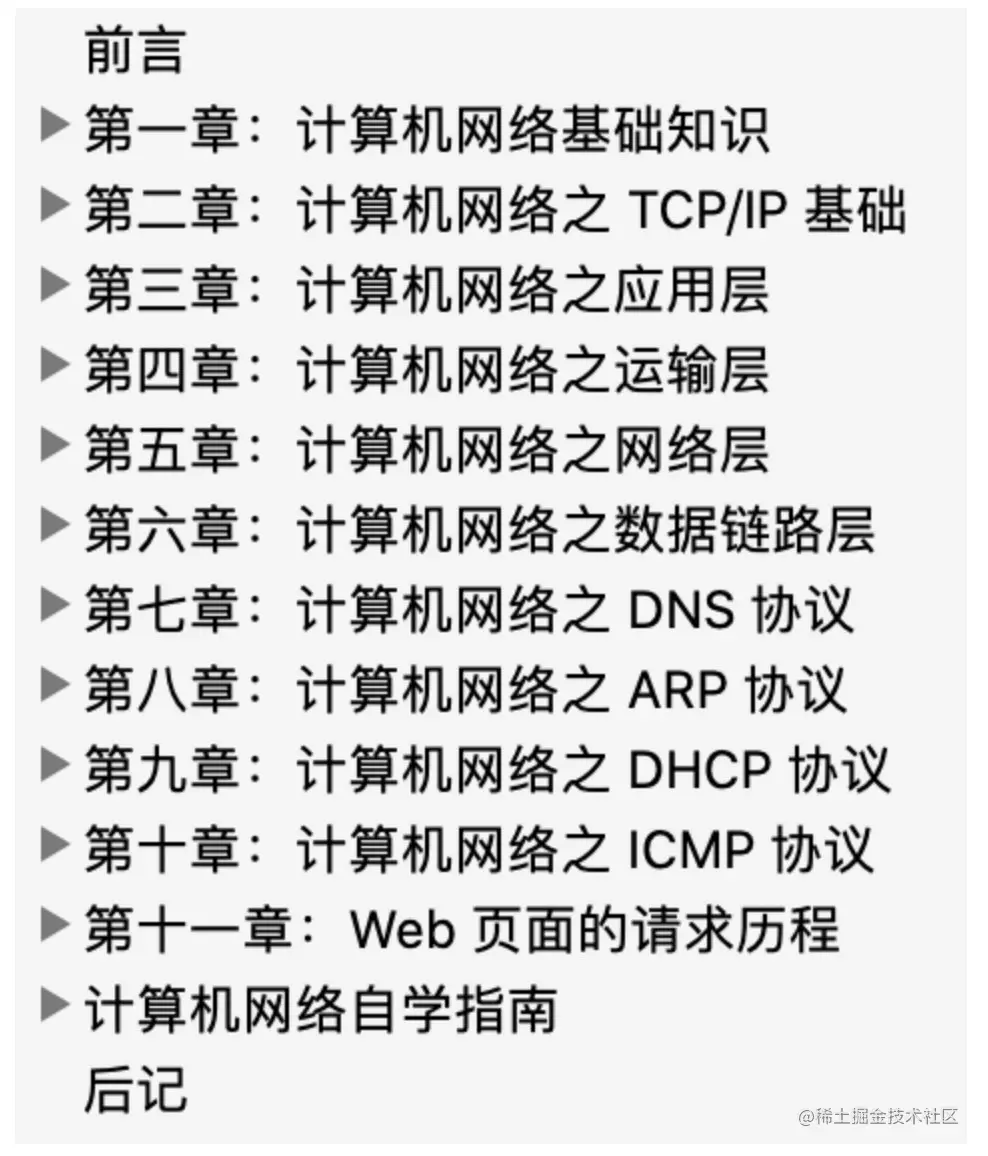Screen dimensions: 988x1156
Task: Select 第八章 ARP 协议 chapter
Action: click(465, 689)
